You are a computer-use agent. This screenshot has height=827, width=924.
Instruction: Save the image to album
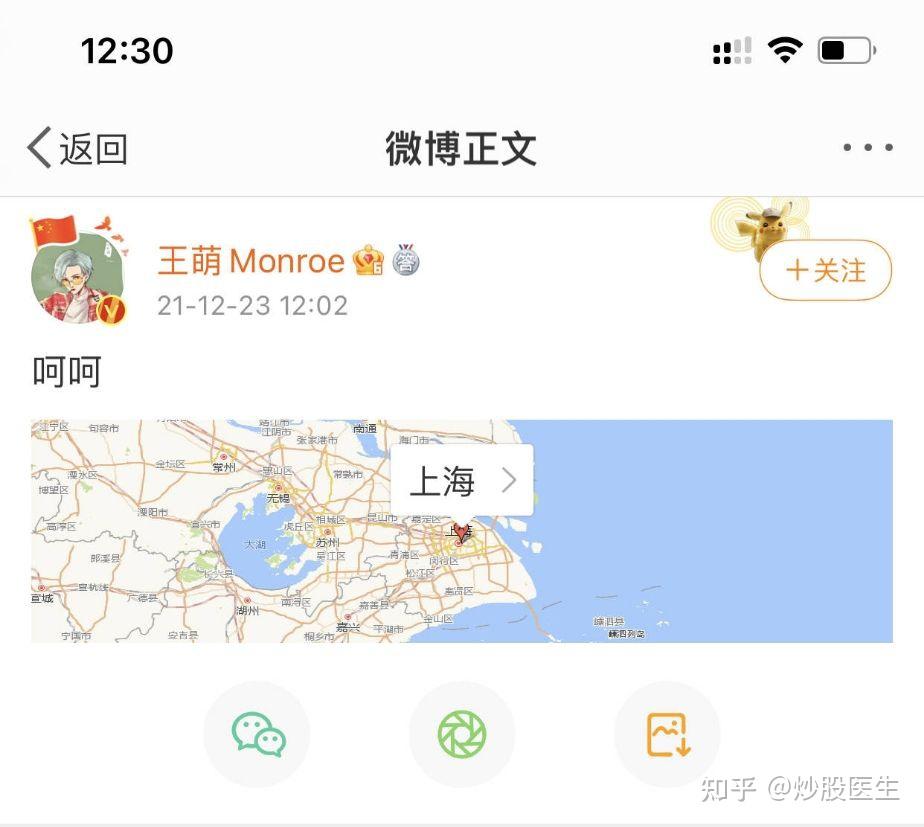667,735
